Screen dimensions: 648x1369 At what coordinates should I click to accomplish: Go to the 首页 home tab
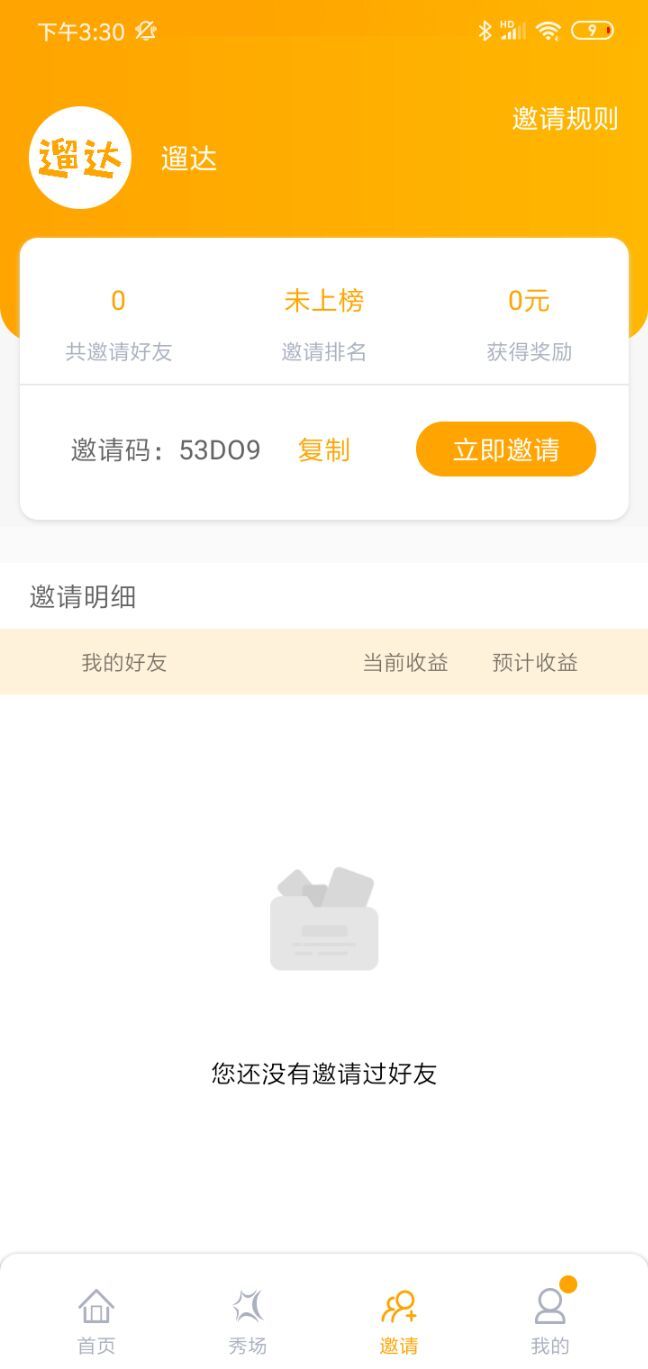pyautogui.click(x=97, y=1320)
